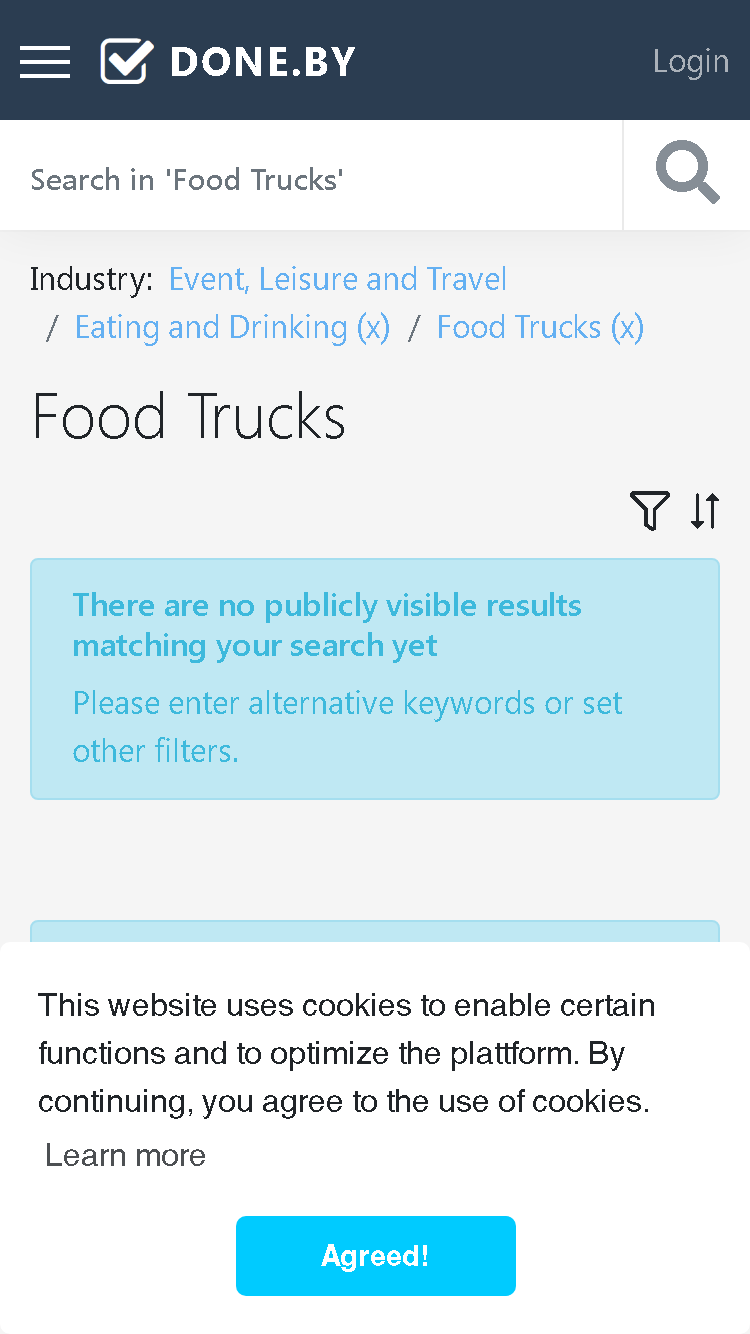Open the hamburger menu
The height and width of the screenshot is (1334, 750).
(45, 62)
